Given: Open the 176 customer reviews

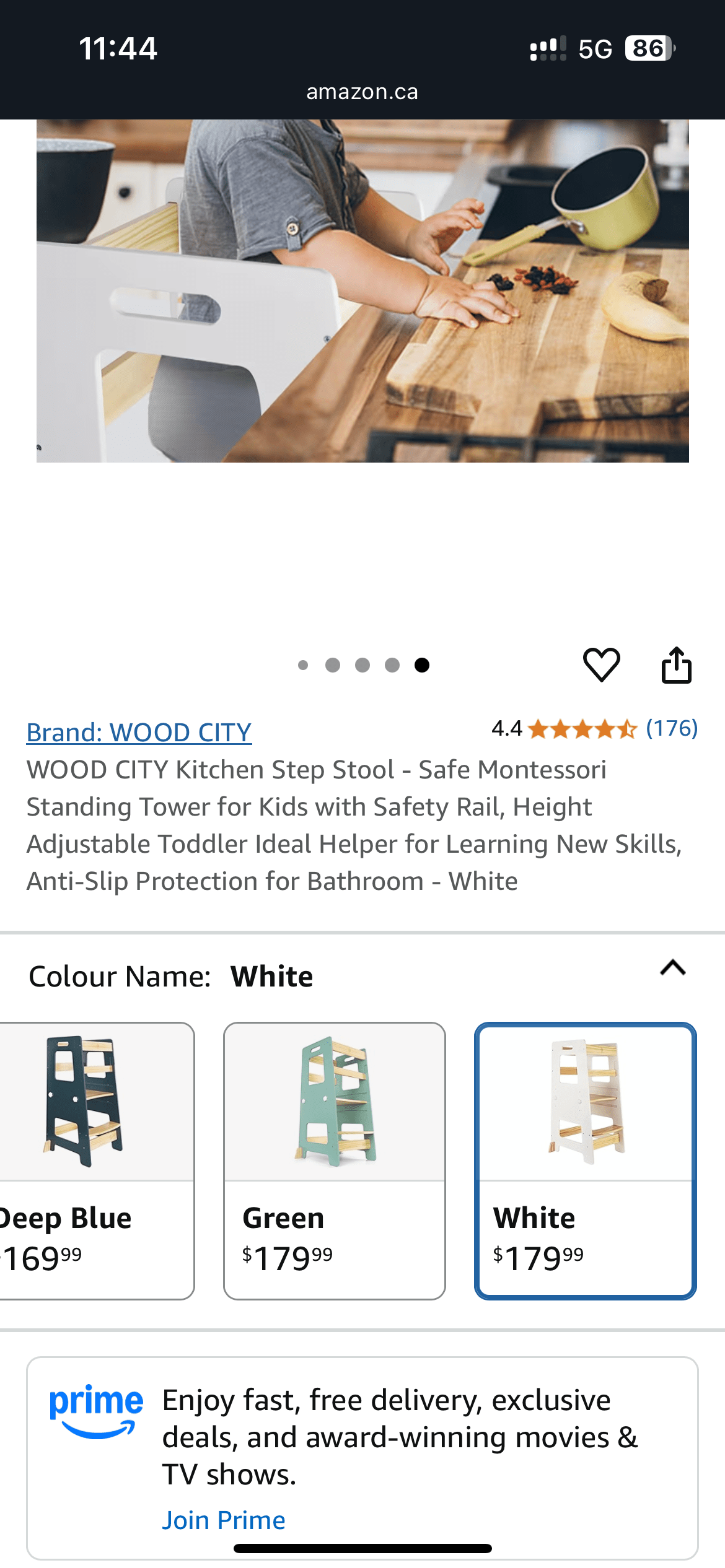Looking at the screenshot, I should coord(672,728).
